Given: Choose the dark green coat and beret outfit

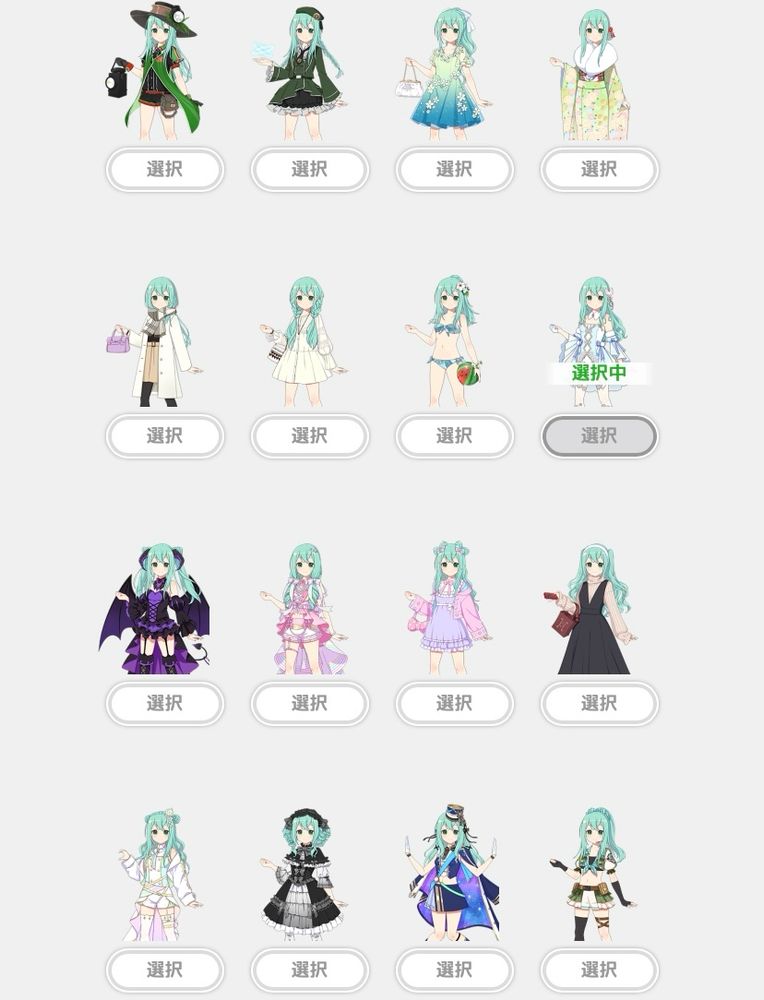Looking at the screenshot, I should [310, 169].
